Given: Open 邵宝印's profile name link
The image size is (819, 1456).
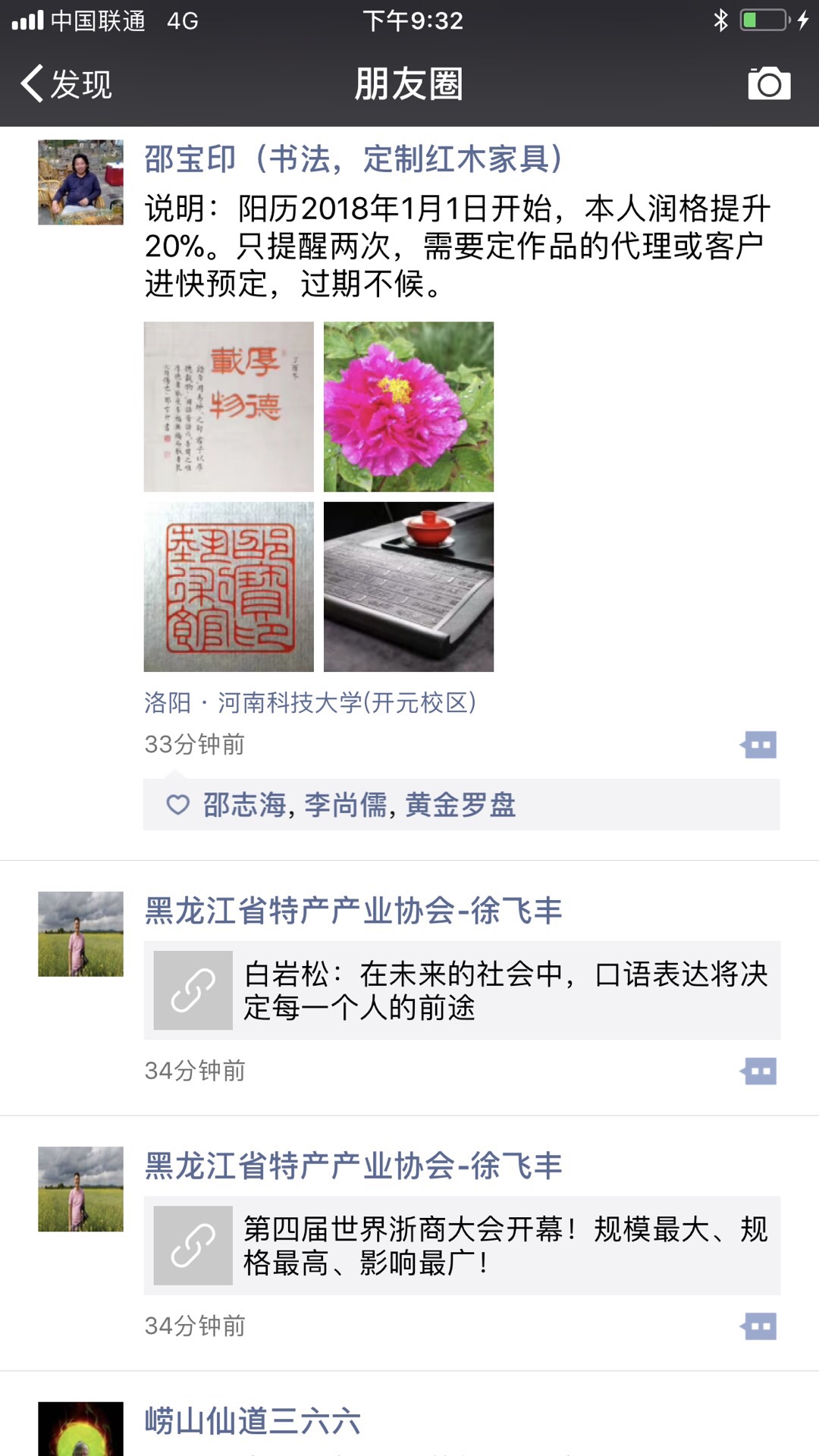Looking at the screenshot, I should 353,160.
